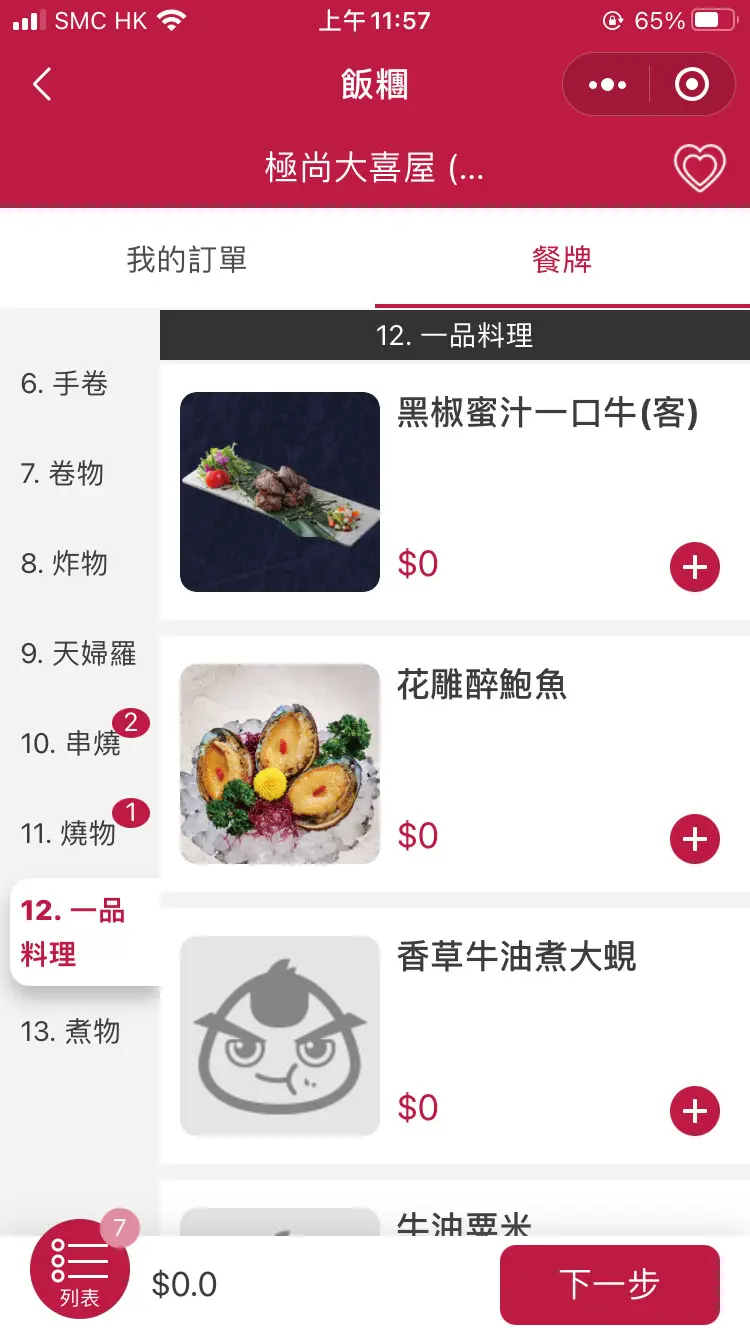Open the 6. 手卷 category

coord(65,384)
